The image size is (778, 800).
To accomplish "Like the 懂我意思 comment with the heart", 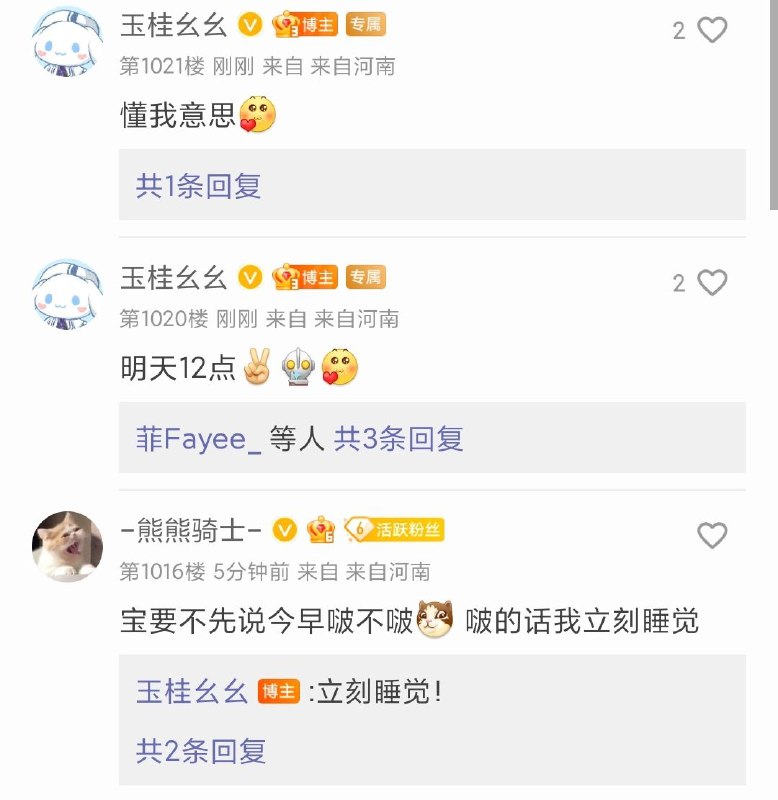I will pos(713,29).
